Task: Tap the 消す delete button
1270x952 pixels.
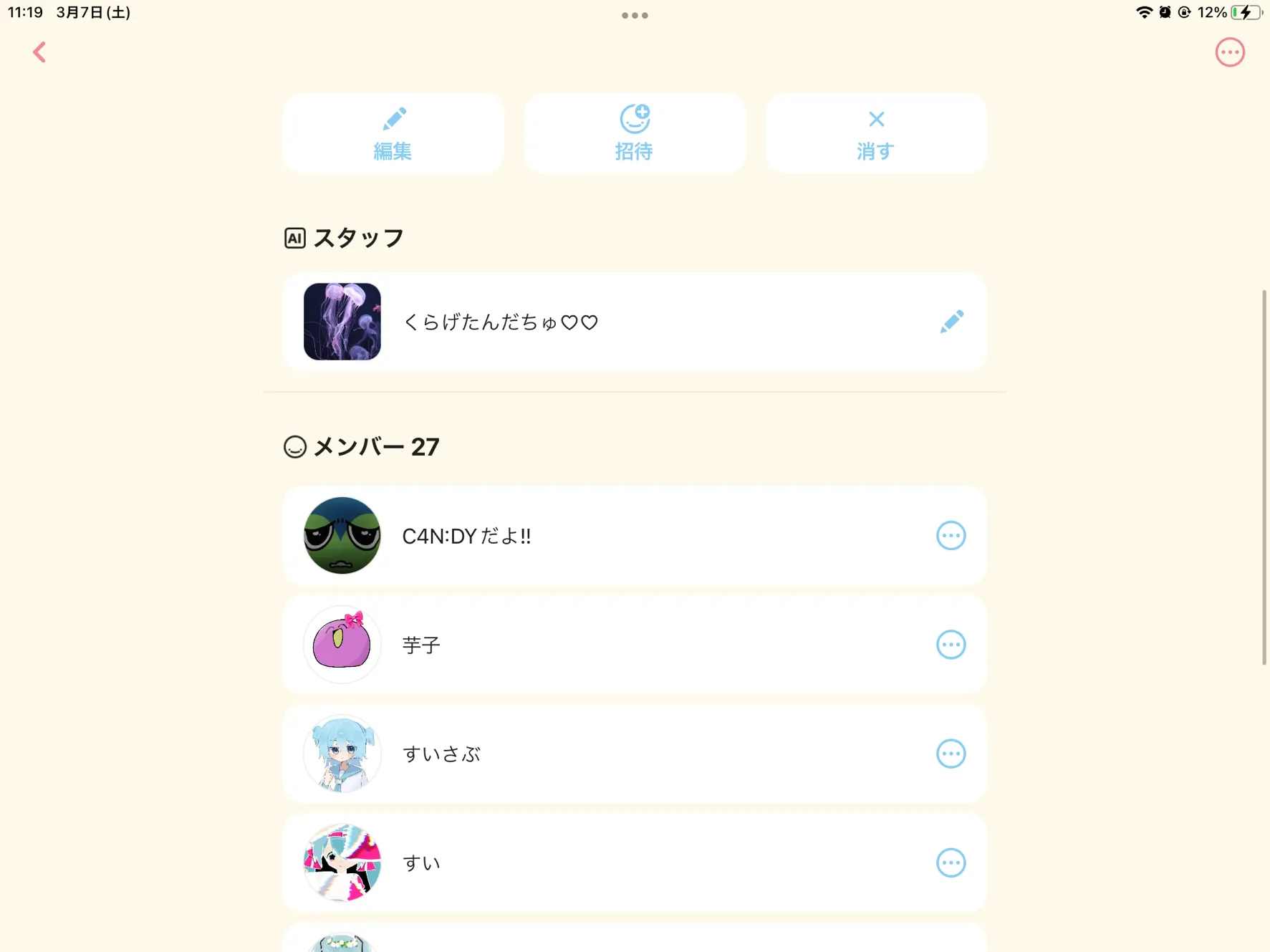Action: pyautogui.click(x=876, y=133)
